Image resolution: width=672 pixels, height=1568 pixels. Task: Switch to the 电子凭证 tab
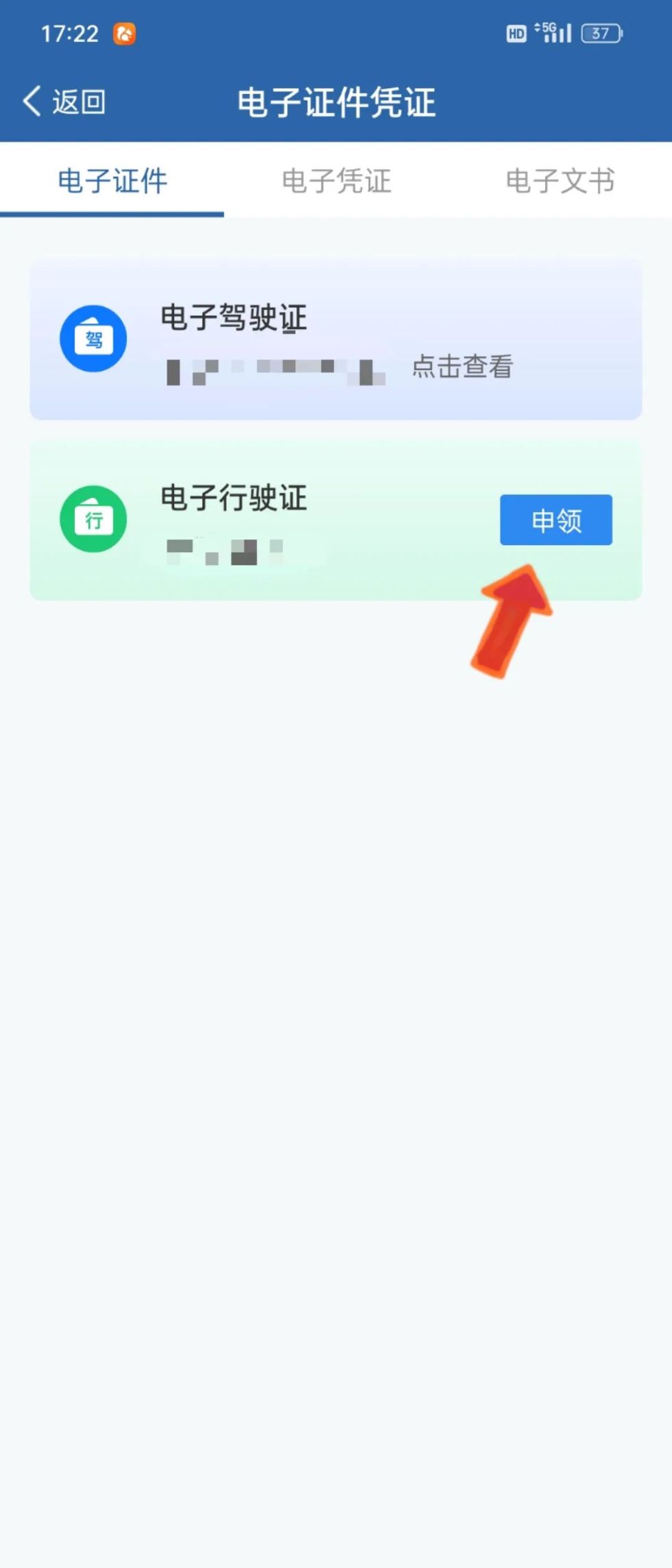tap(336, 182)
